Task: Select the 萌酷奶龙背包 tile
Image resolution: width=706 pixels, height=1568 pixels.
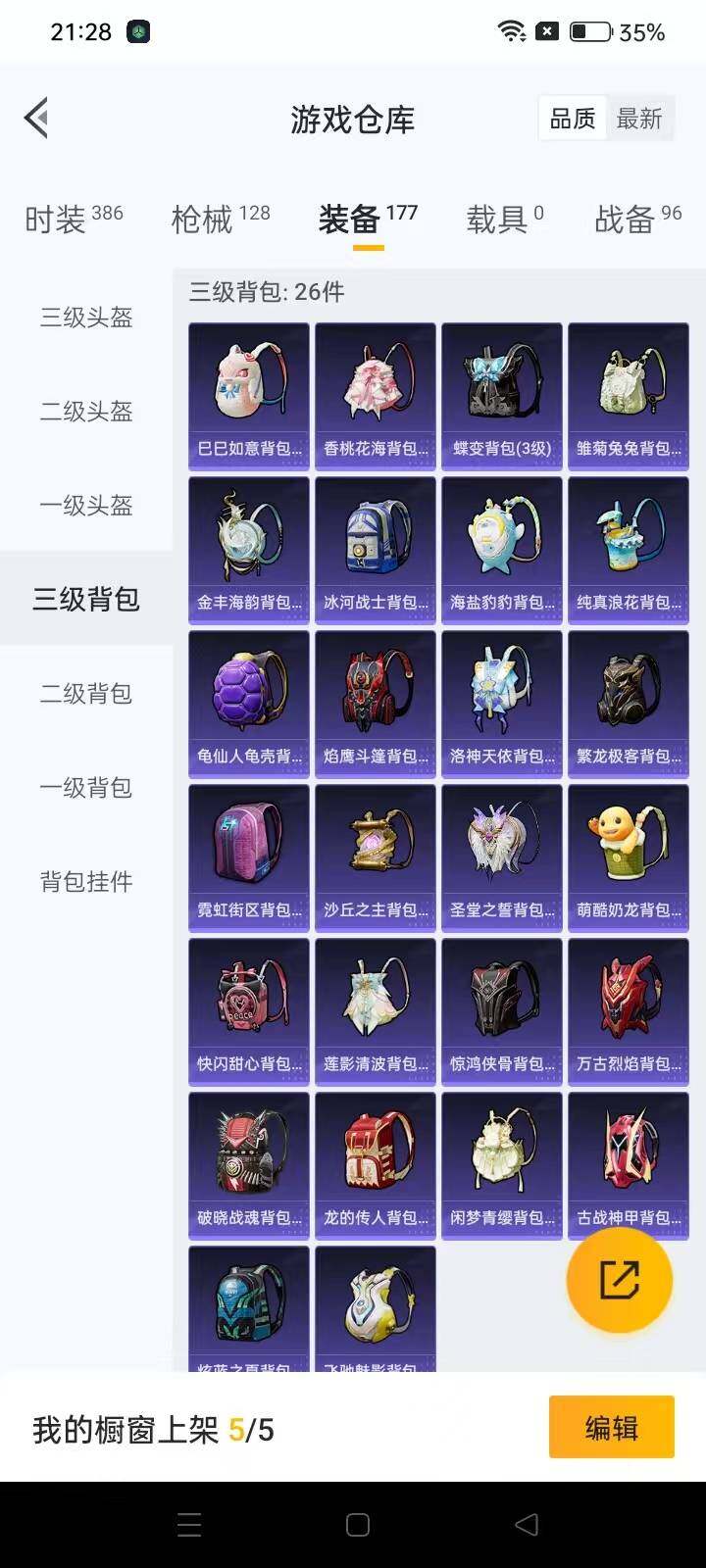Action: [x=629, y=857]
